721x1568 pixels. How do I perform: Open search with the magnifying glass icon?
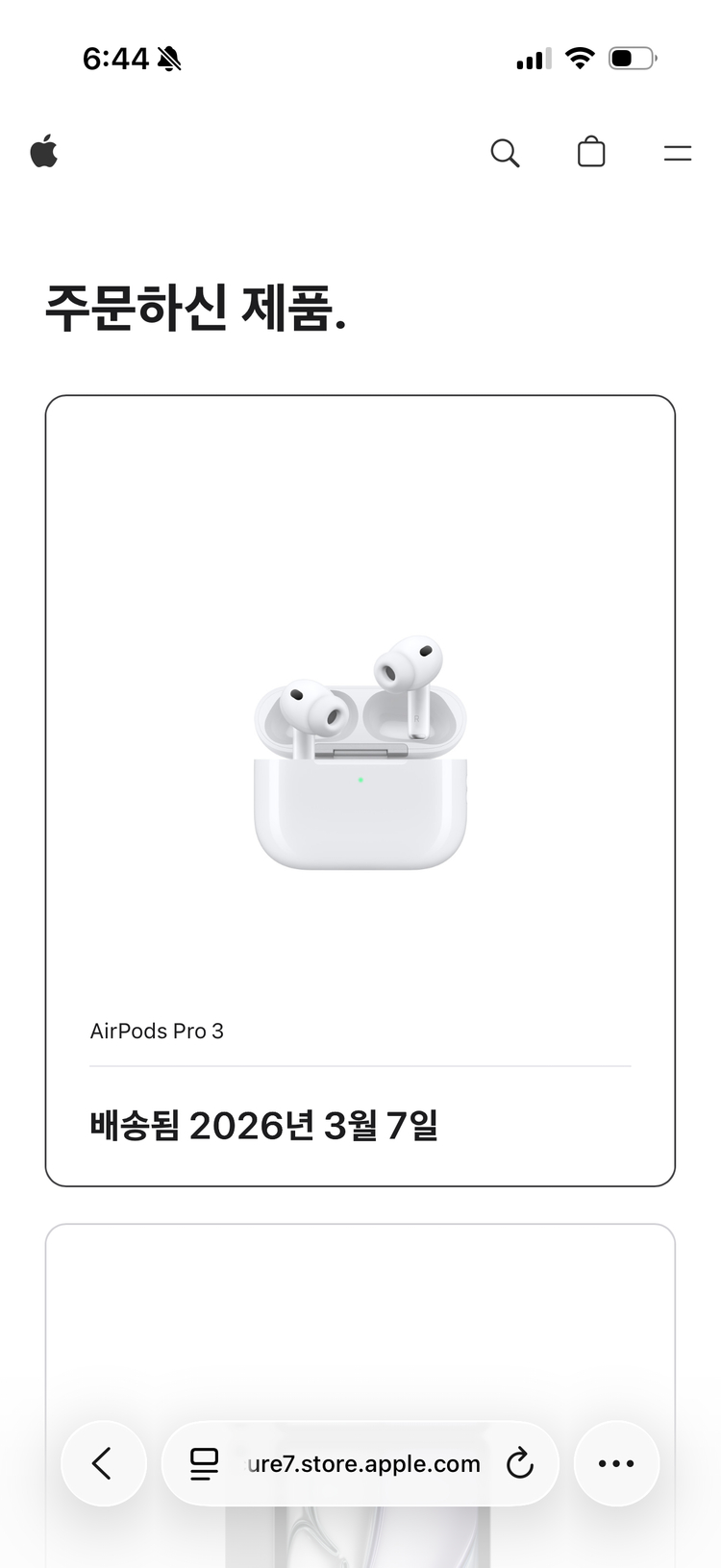(x=505, y=152)
